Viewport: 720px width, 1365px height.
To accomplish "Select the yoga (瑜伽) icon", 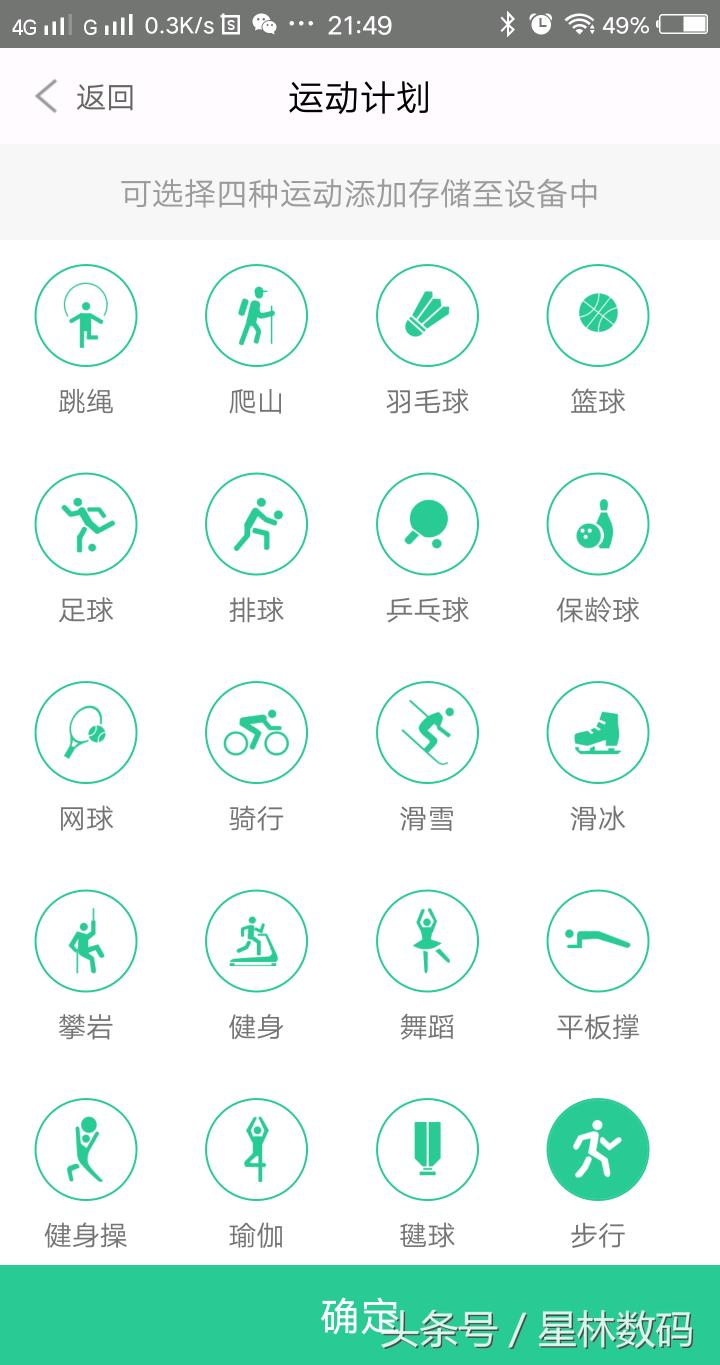I will (256, 1149).
